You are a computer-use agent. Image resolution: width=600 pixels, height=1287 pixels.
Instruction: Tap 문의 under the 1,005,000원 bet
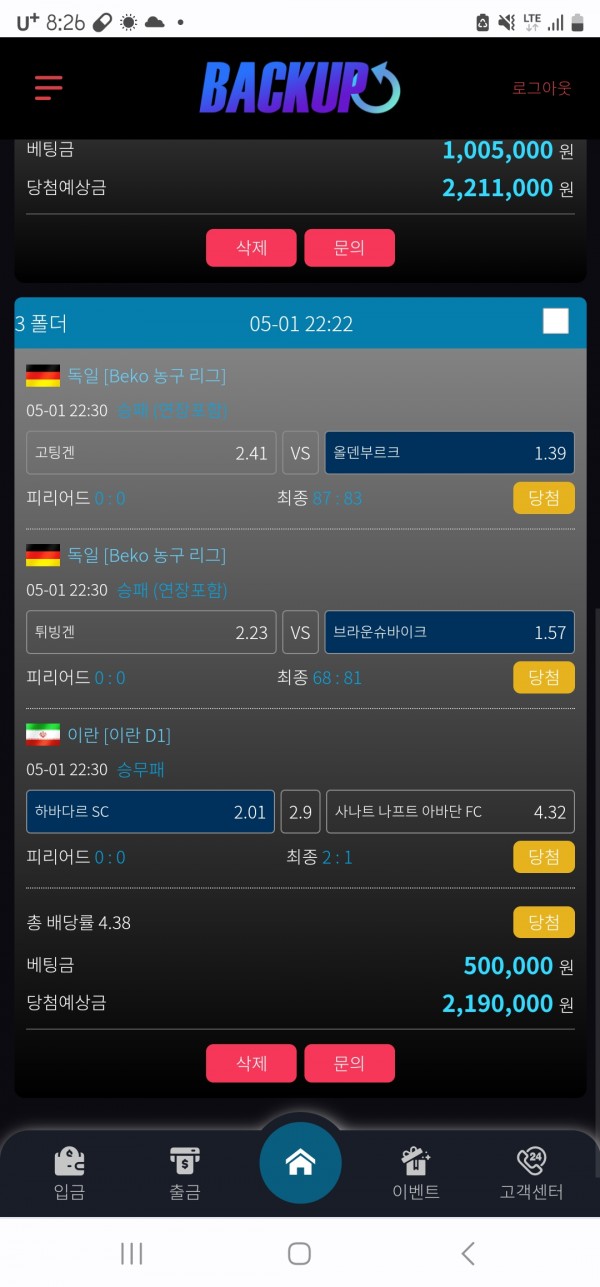click(349, 248)
